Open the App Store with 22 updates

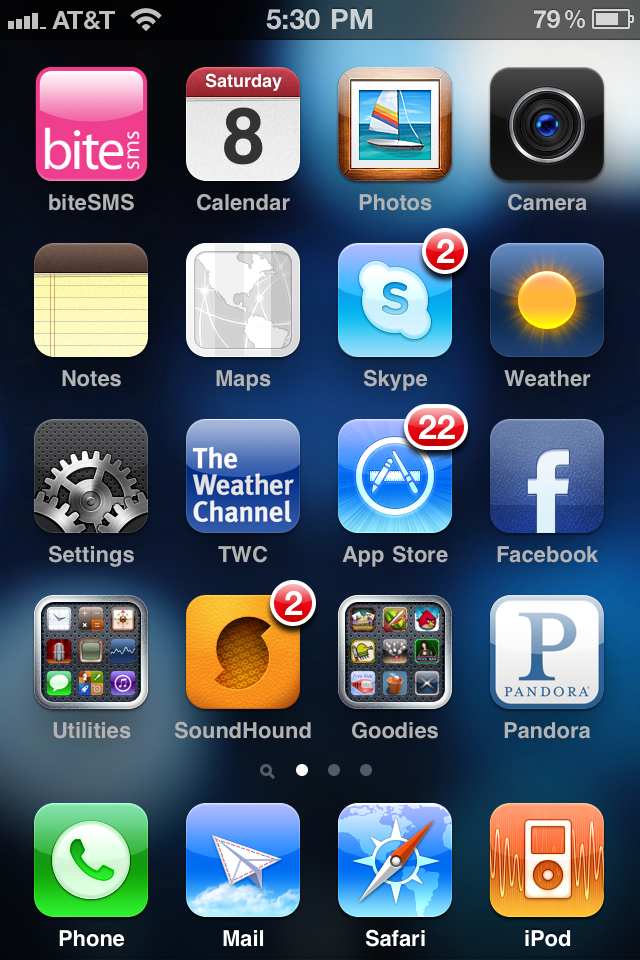tap(395, 477)
